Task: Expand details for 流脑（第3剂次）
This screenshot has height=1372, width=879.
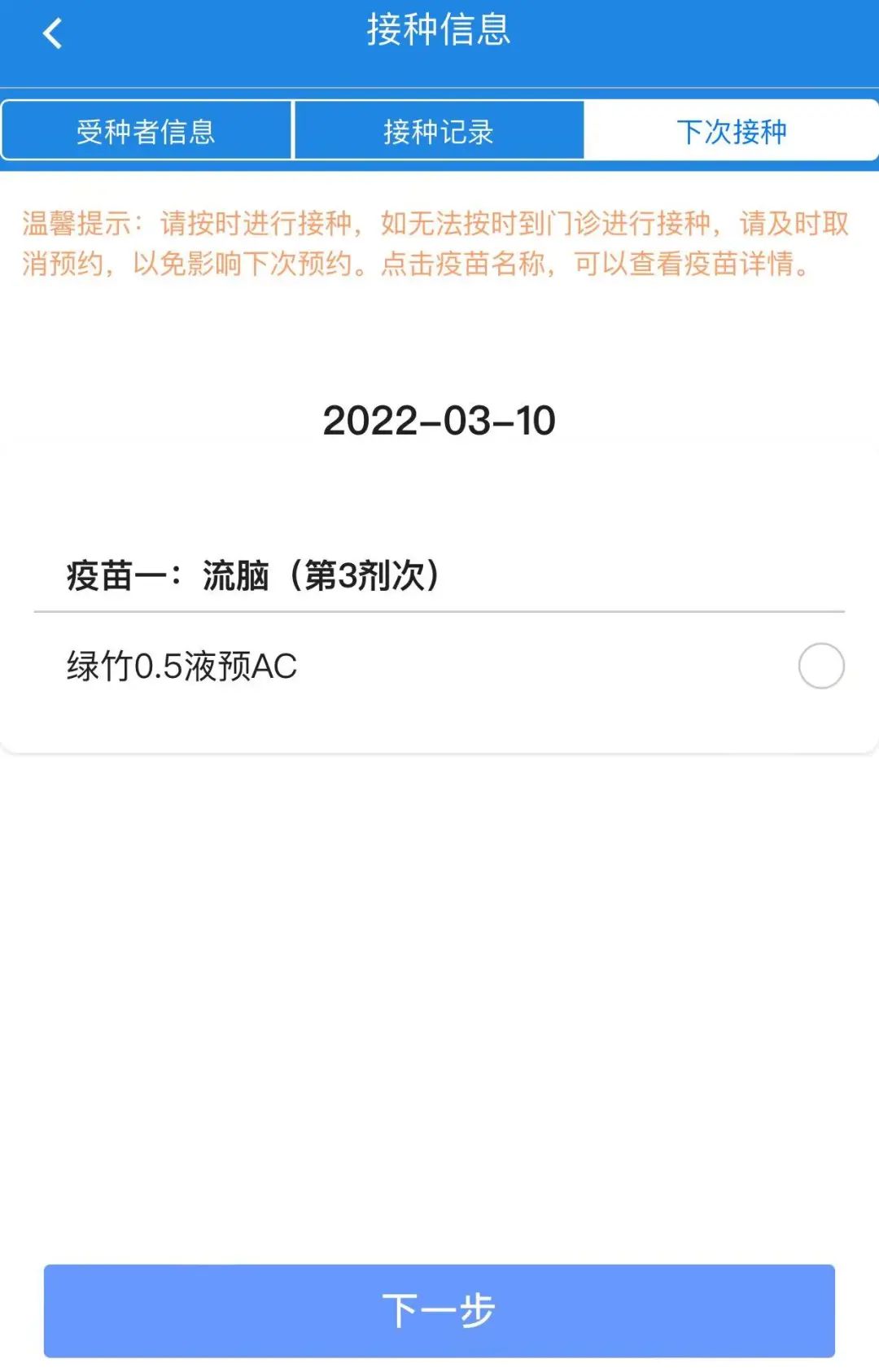Action: [252, 575]
